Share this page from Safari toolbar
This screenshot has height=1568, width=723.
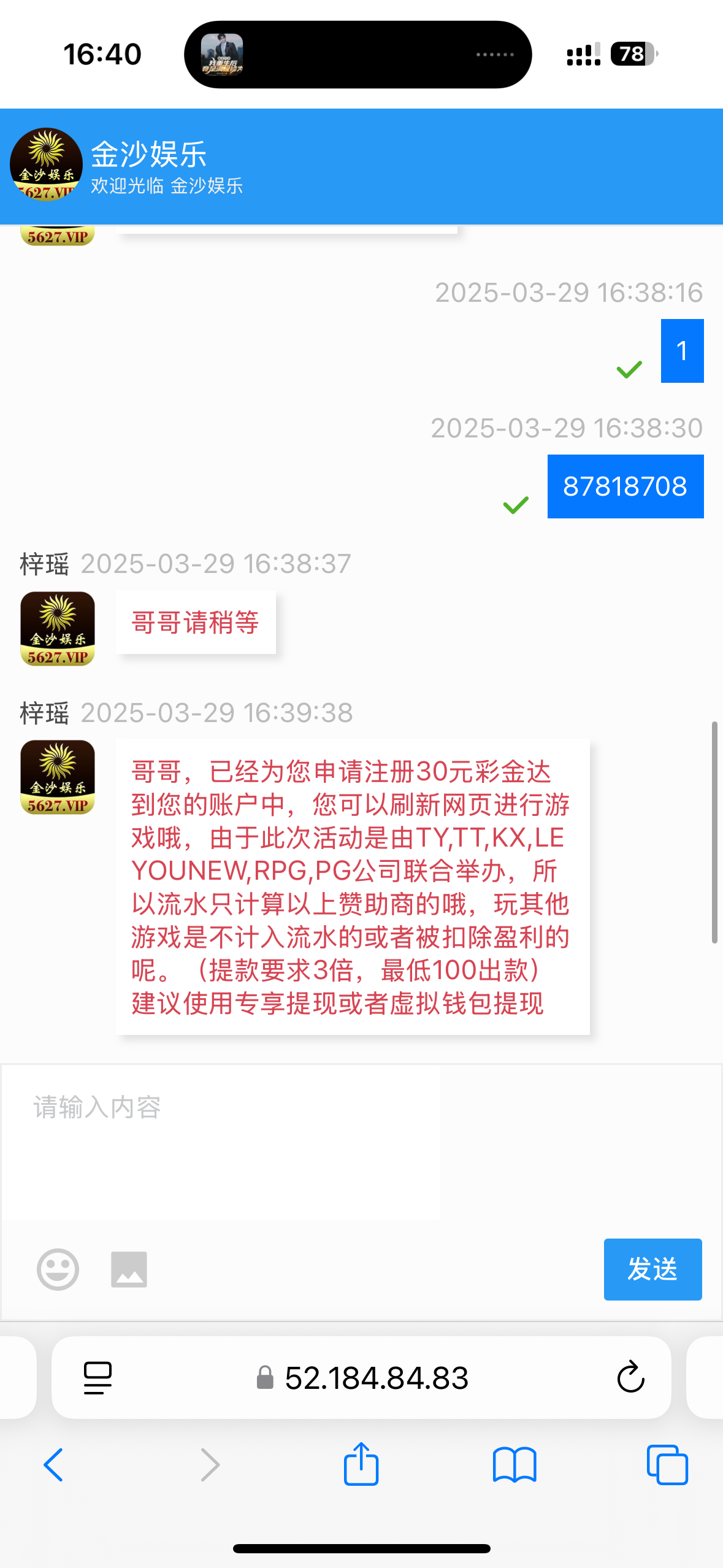361,1465
